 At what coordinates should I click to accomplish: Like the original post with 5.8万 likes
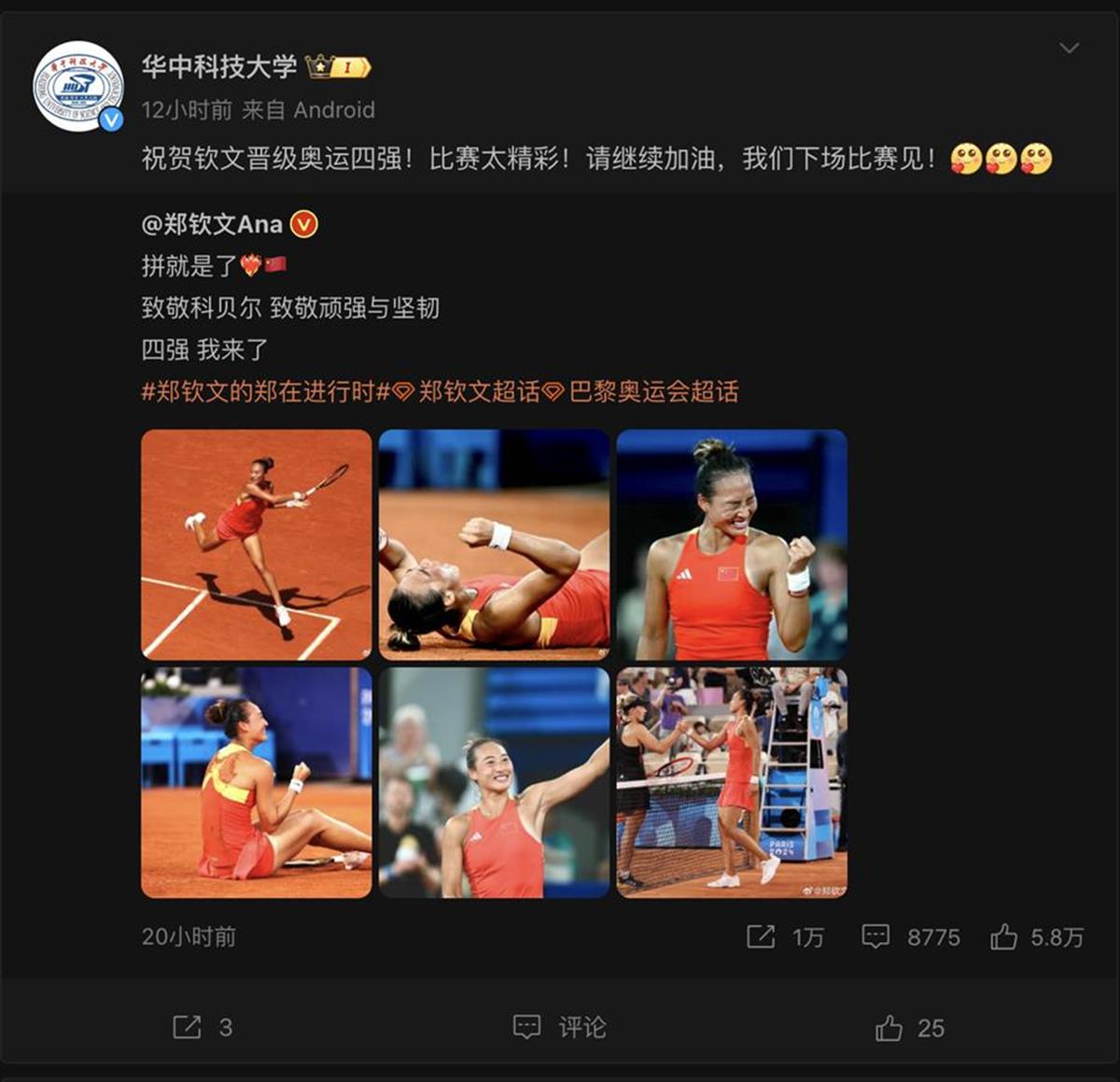[x=1036, y=936]
